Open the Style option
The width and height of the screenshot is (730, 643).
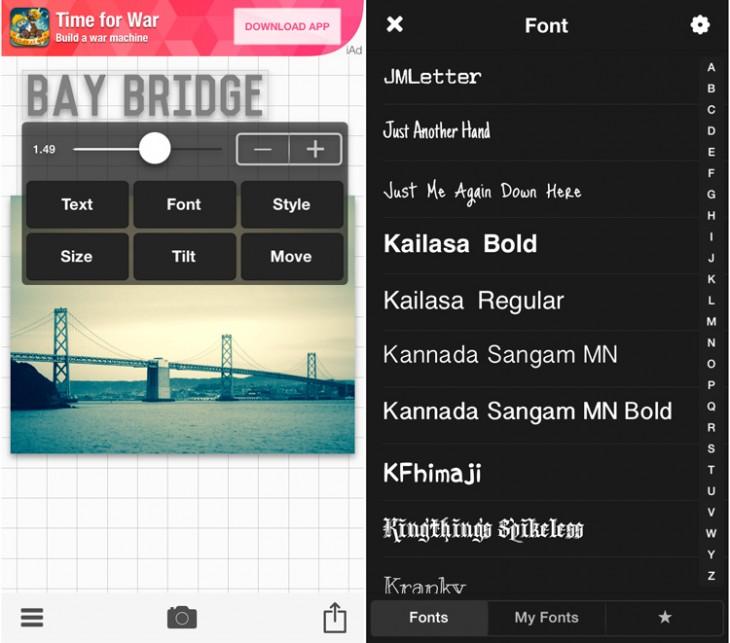coord(291,204)
